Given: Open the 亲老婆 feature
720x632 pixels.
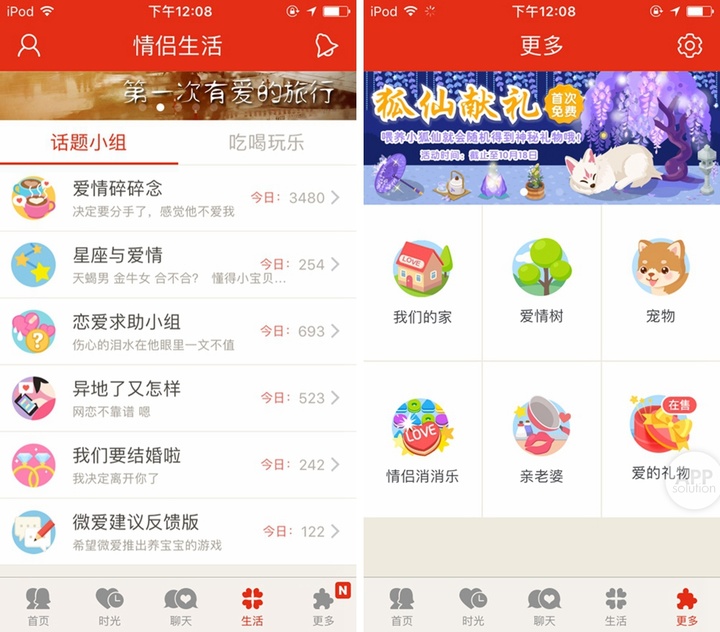Looking at the screenshot, I should coord(541,440).
